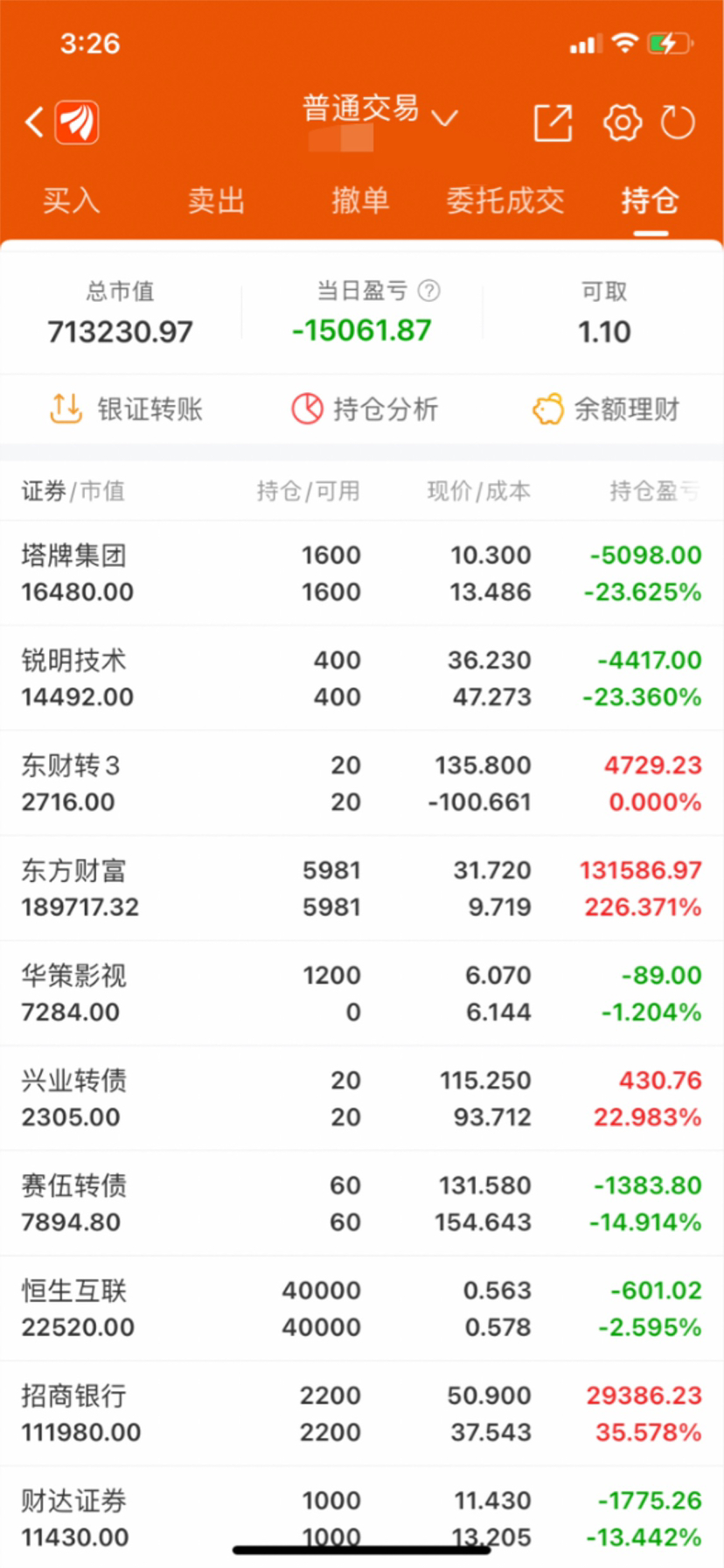Select the 东方财富 position
Viewport: 724px width, 1568px height.
[x=362, y=888]
